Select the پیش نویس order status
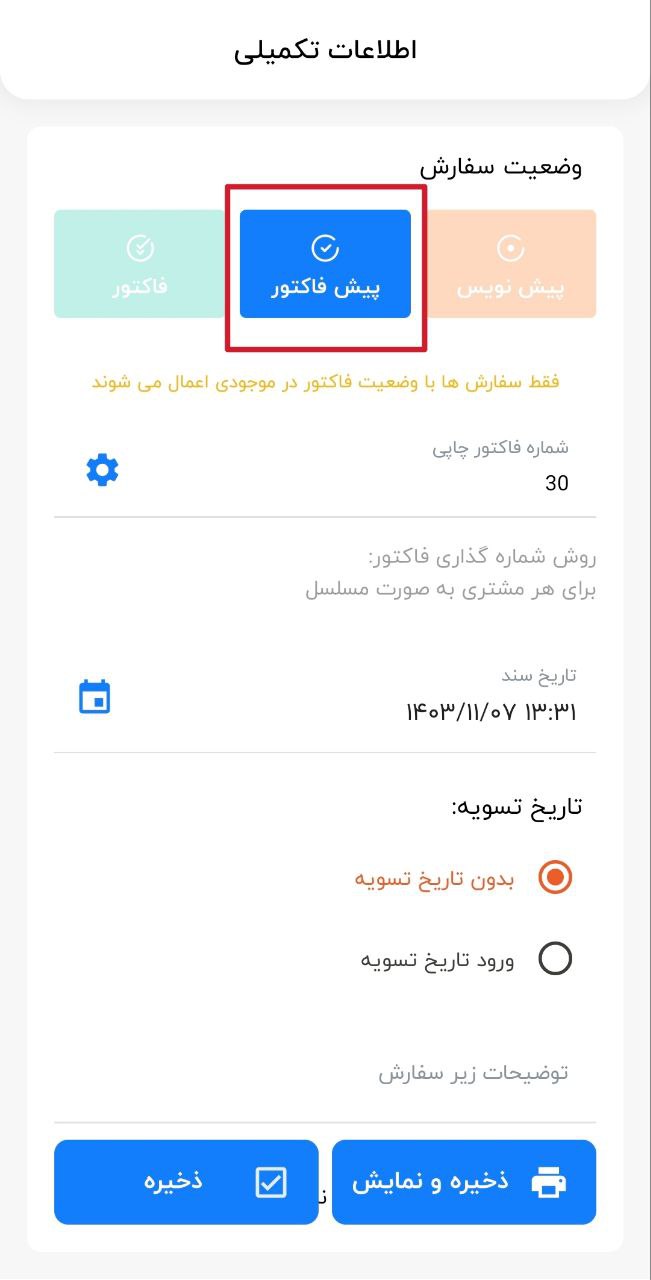This screenshot has width=651, height=1280. (511, 264)
